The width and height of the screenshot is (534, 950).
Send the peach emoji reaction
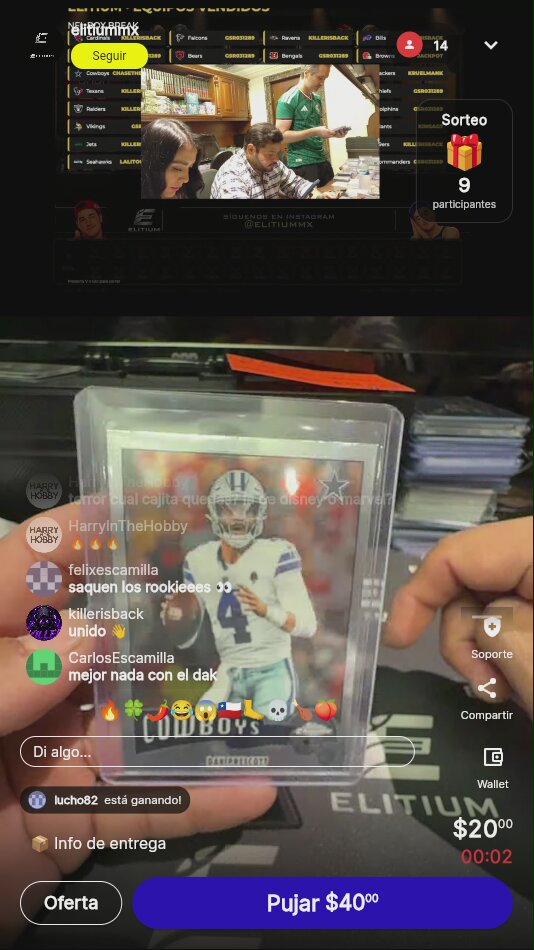(325, 710)
